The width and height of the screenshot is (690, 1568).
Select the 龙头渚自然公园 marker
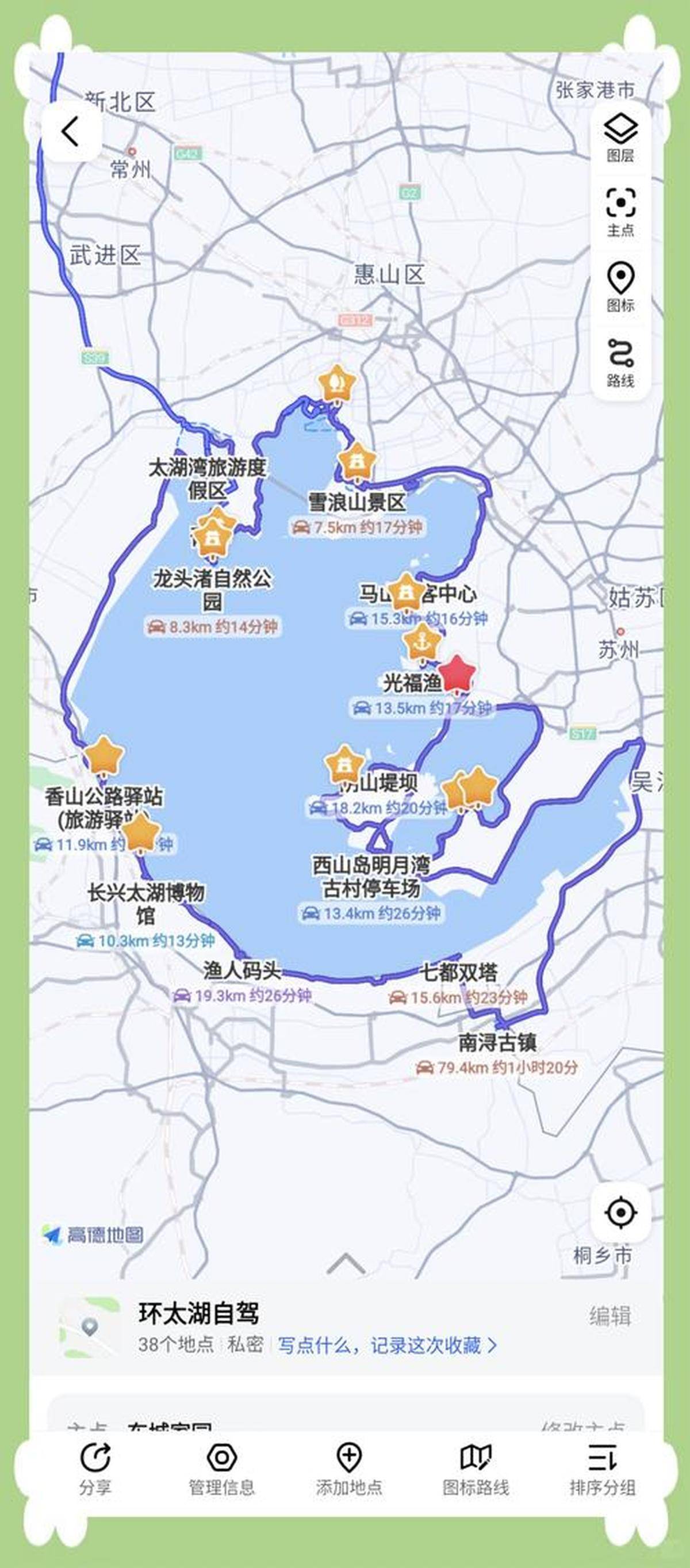point(212,540)
